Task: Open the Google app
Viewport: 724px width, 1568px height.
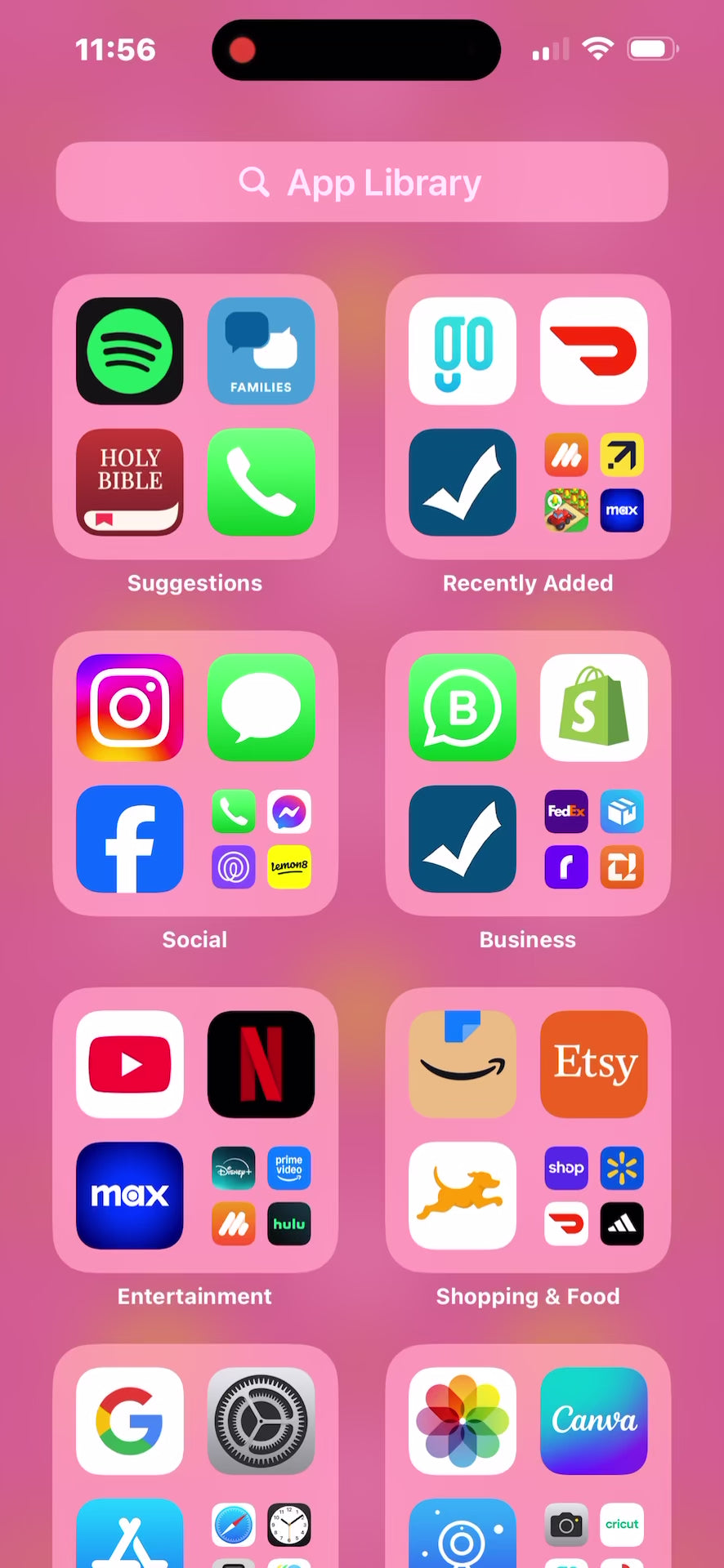Action: coord(129,1421)
